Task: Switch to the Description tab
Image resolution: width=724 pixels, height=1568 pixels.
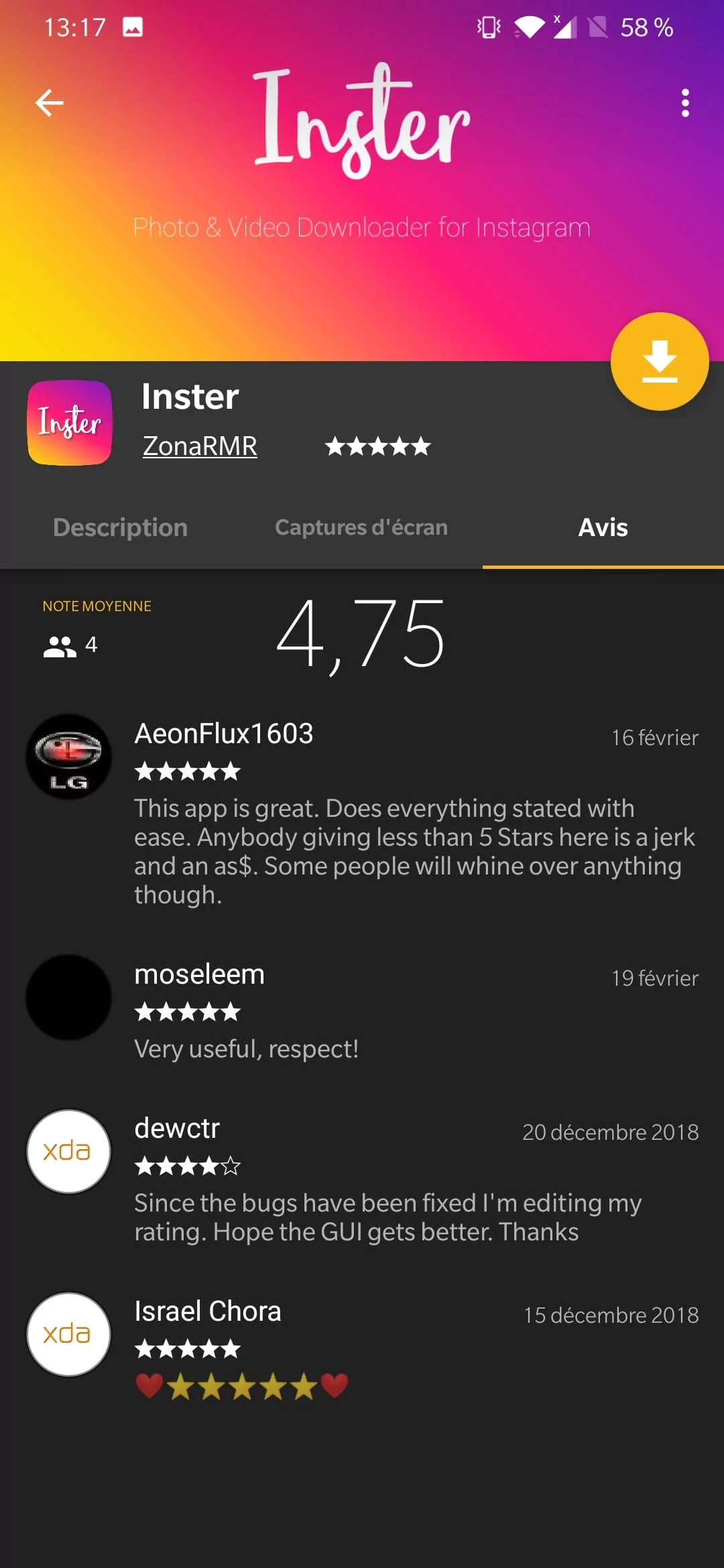Action: (121, 527)
